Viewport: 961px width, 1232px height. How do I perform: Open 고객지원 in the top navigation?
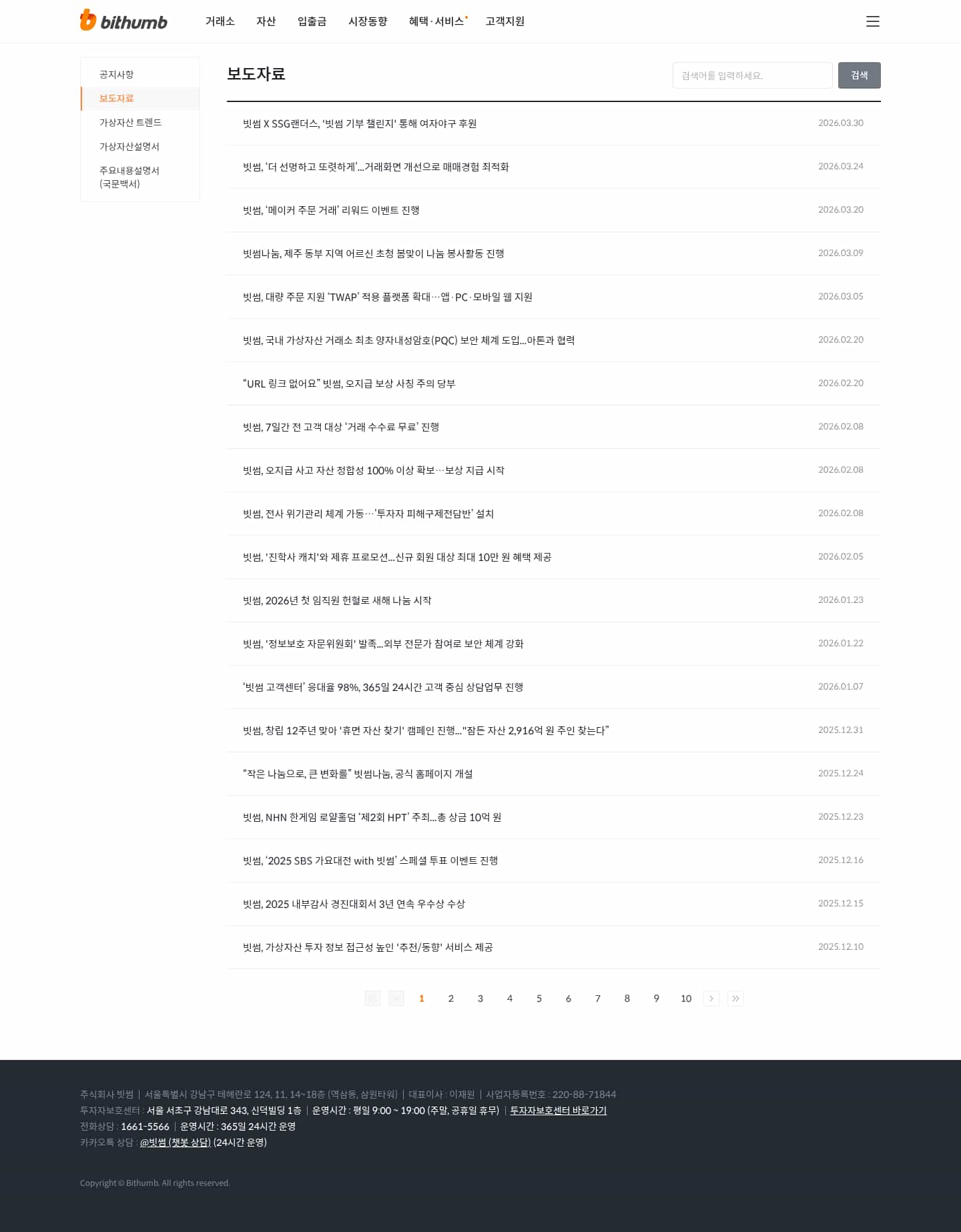(x=505, y=21)
